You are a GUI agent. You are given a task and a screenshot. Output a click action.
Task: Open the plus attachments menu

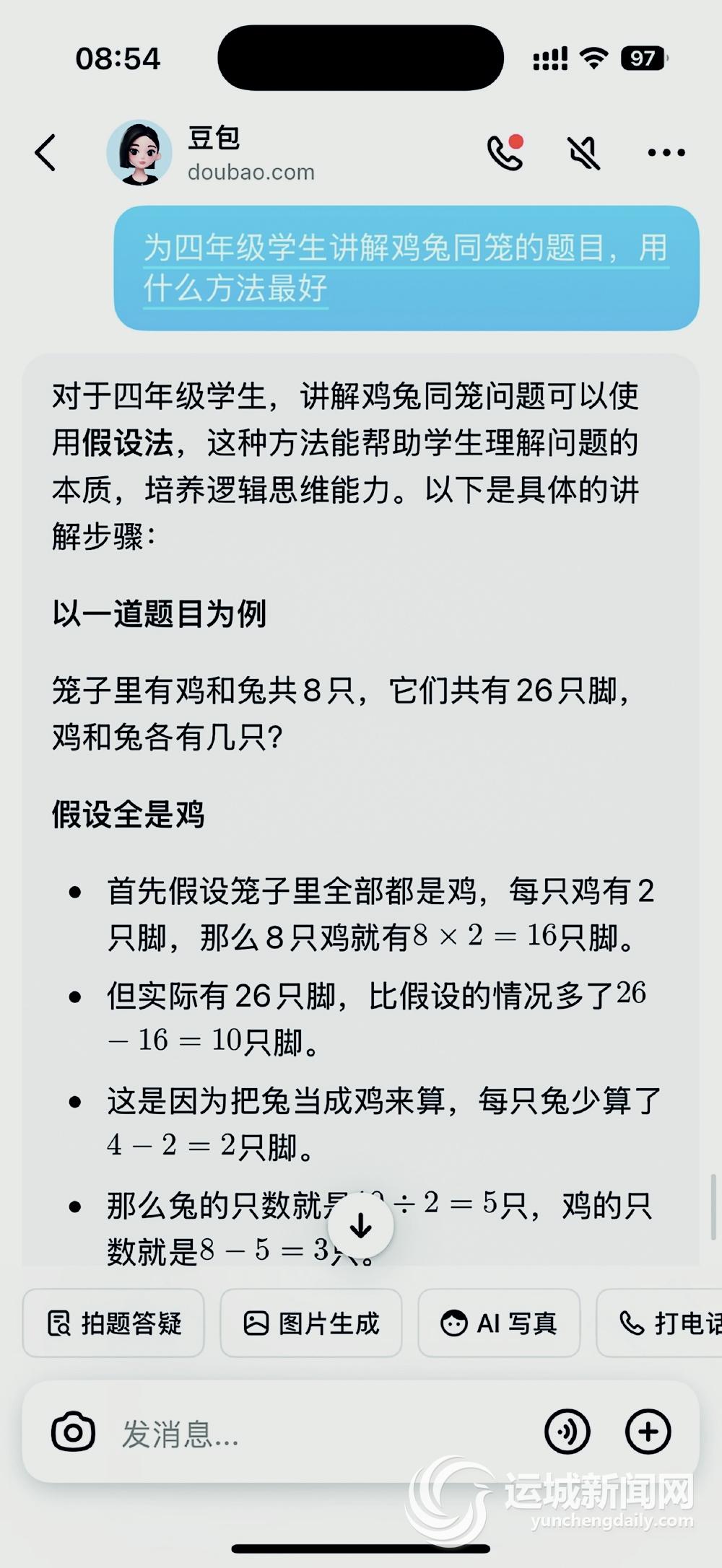click(x=648, y=1432)
